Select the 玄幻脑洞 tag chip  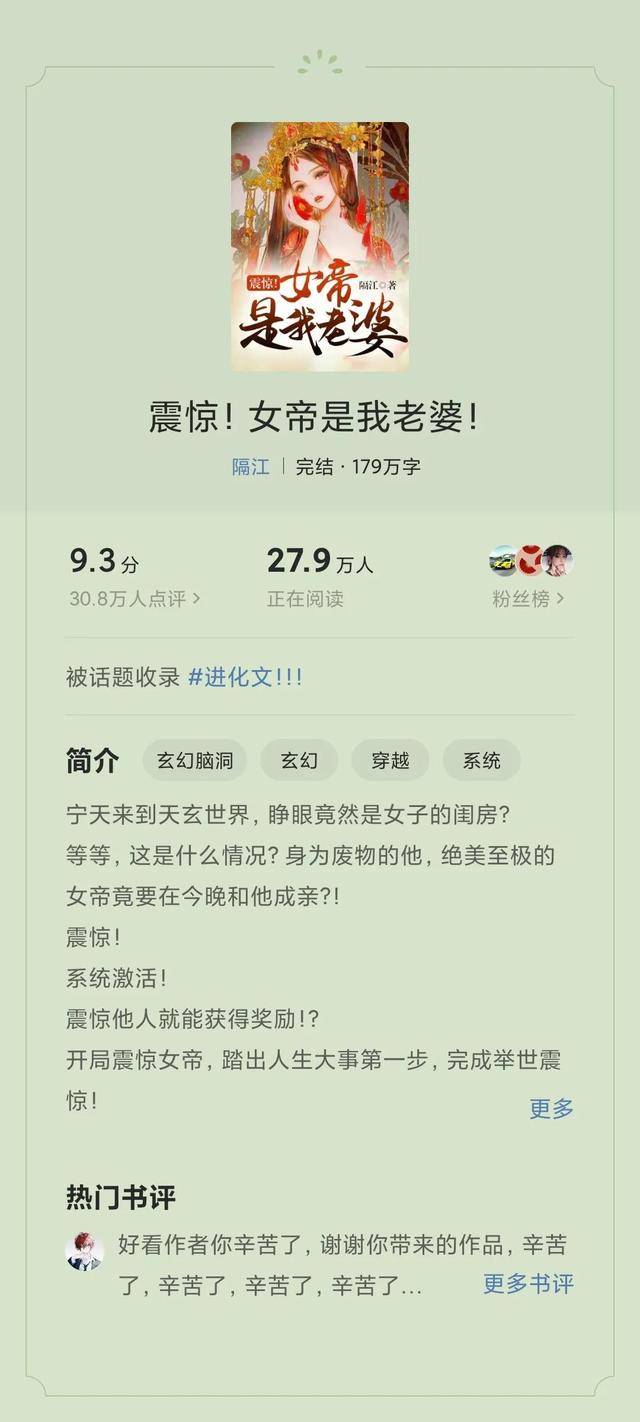[x=195, y=760]
